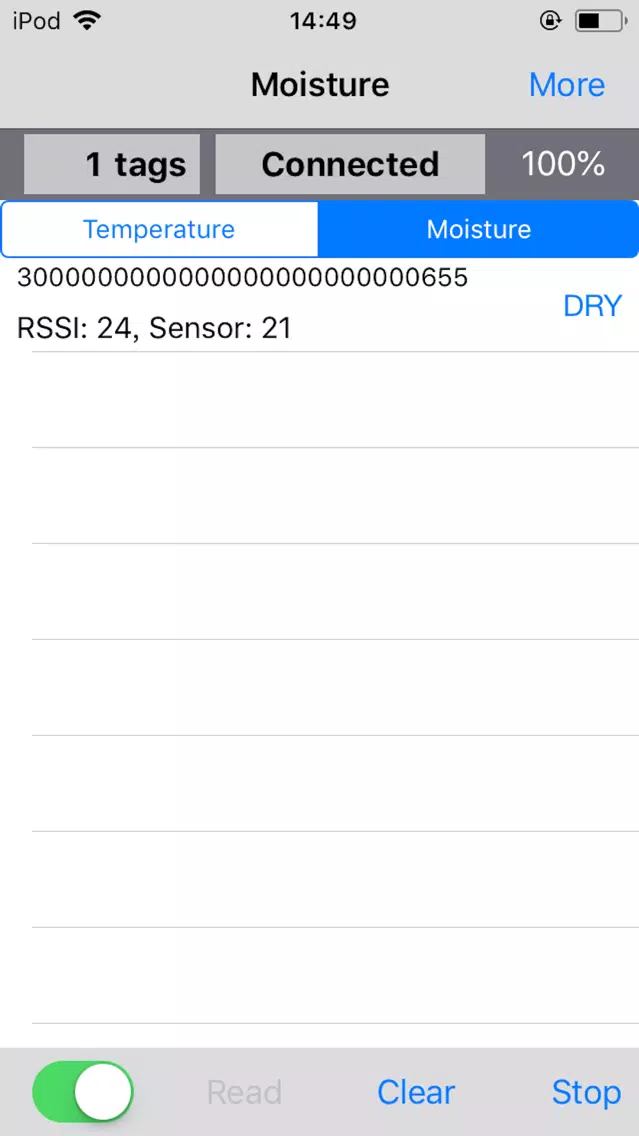
Task: Open the More menu
Action: [x=567, y=85]
